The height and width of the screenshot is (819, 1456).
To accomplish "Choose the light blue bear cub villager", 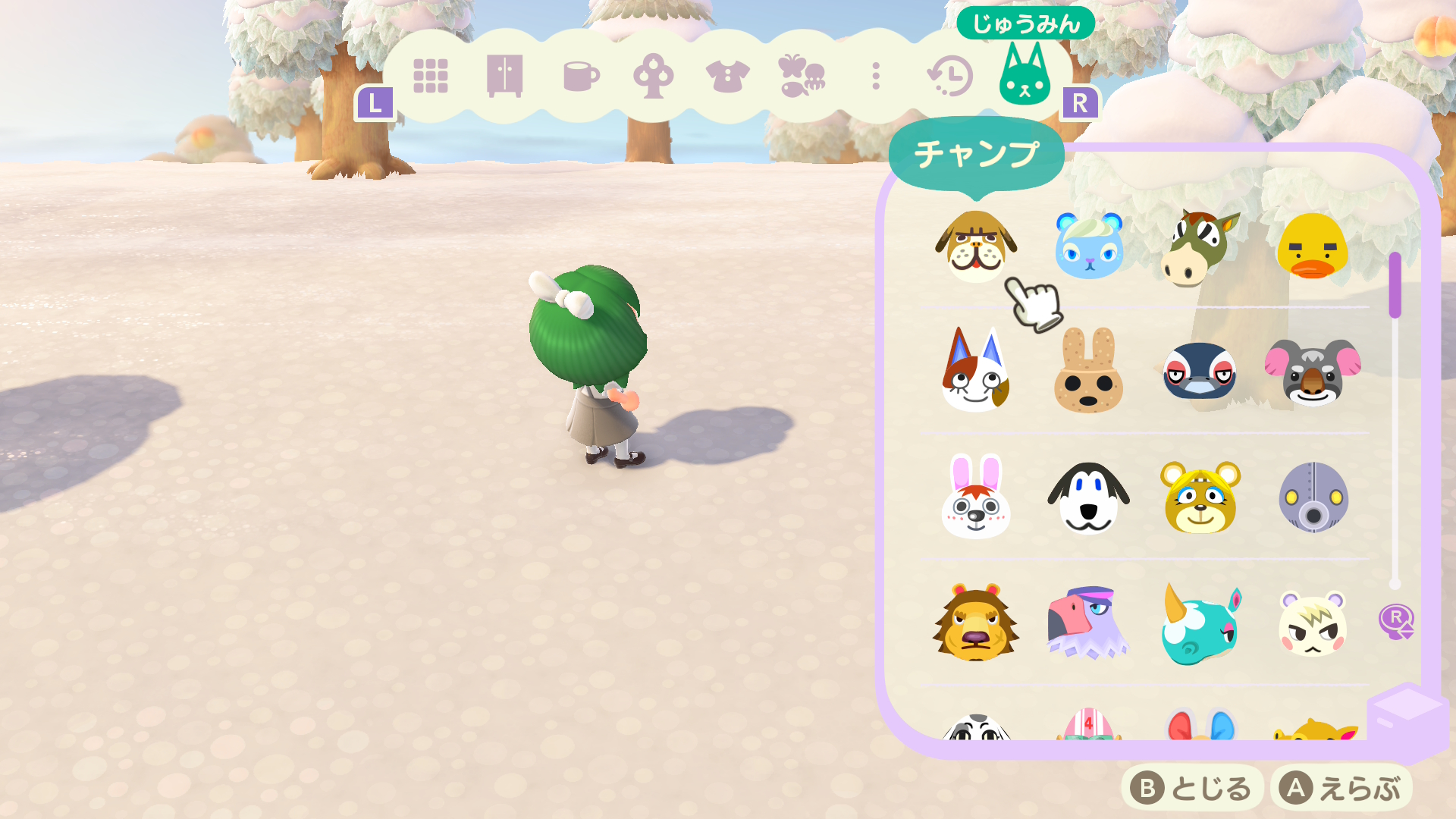I will (x=1088, y=246).
